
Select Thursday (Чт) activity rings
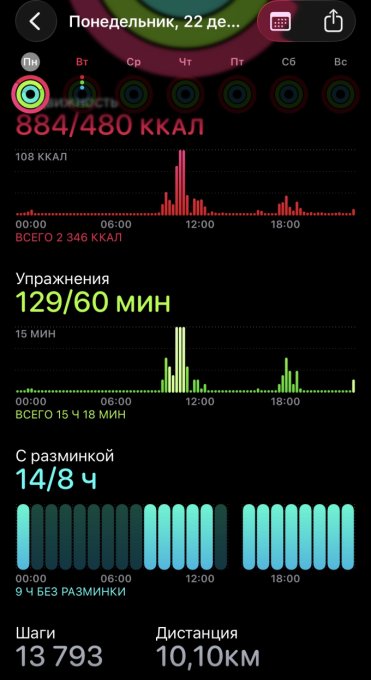click(x=185, y=92)
